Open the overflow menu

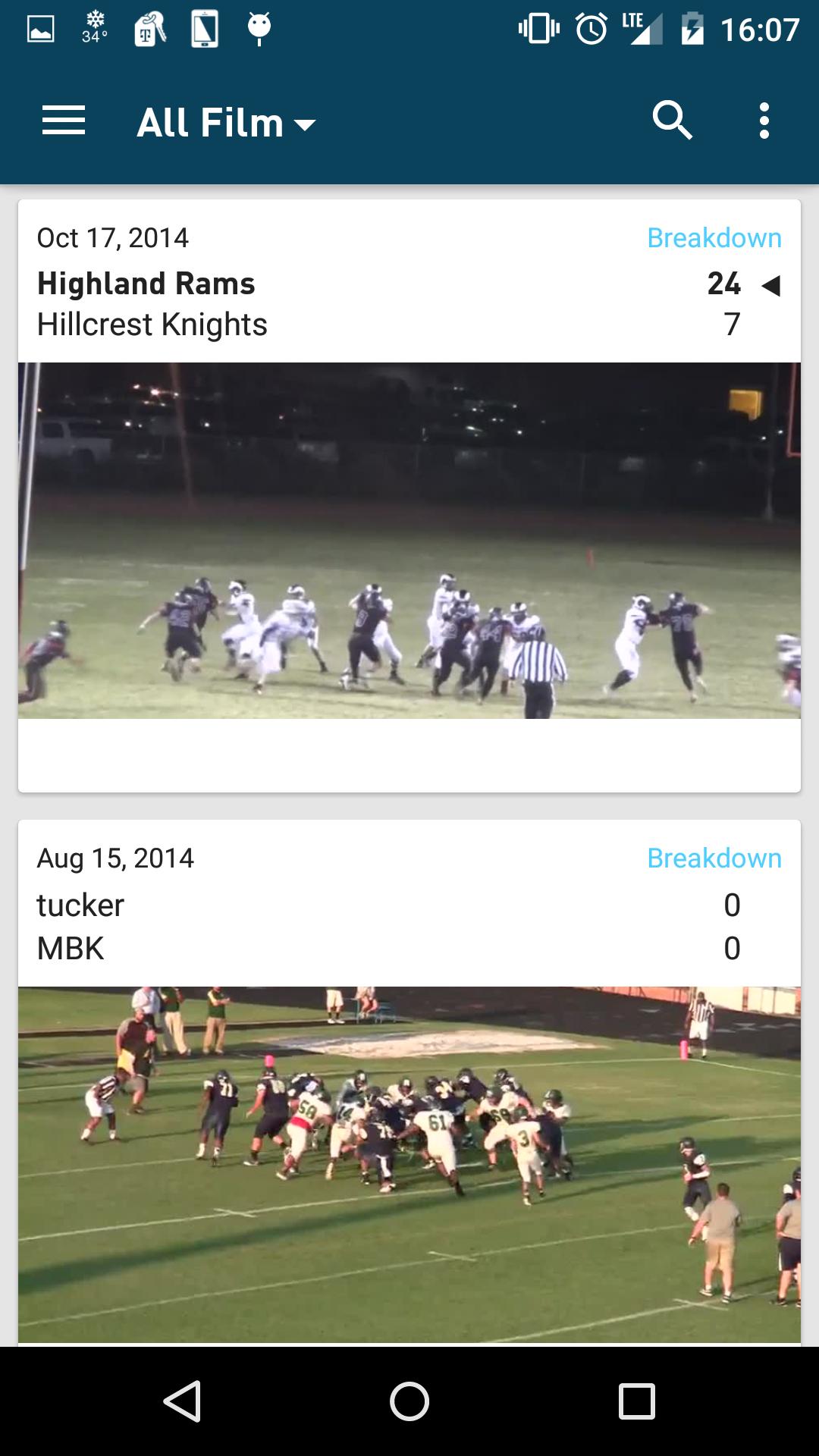[764, 121]
